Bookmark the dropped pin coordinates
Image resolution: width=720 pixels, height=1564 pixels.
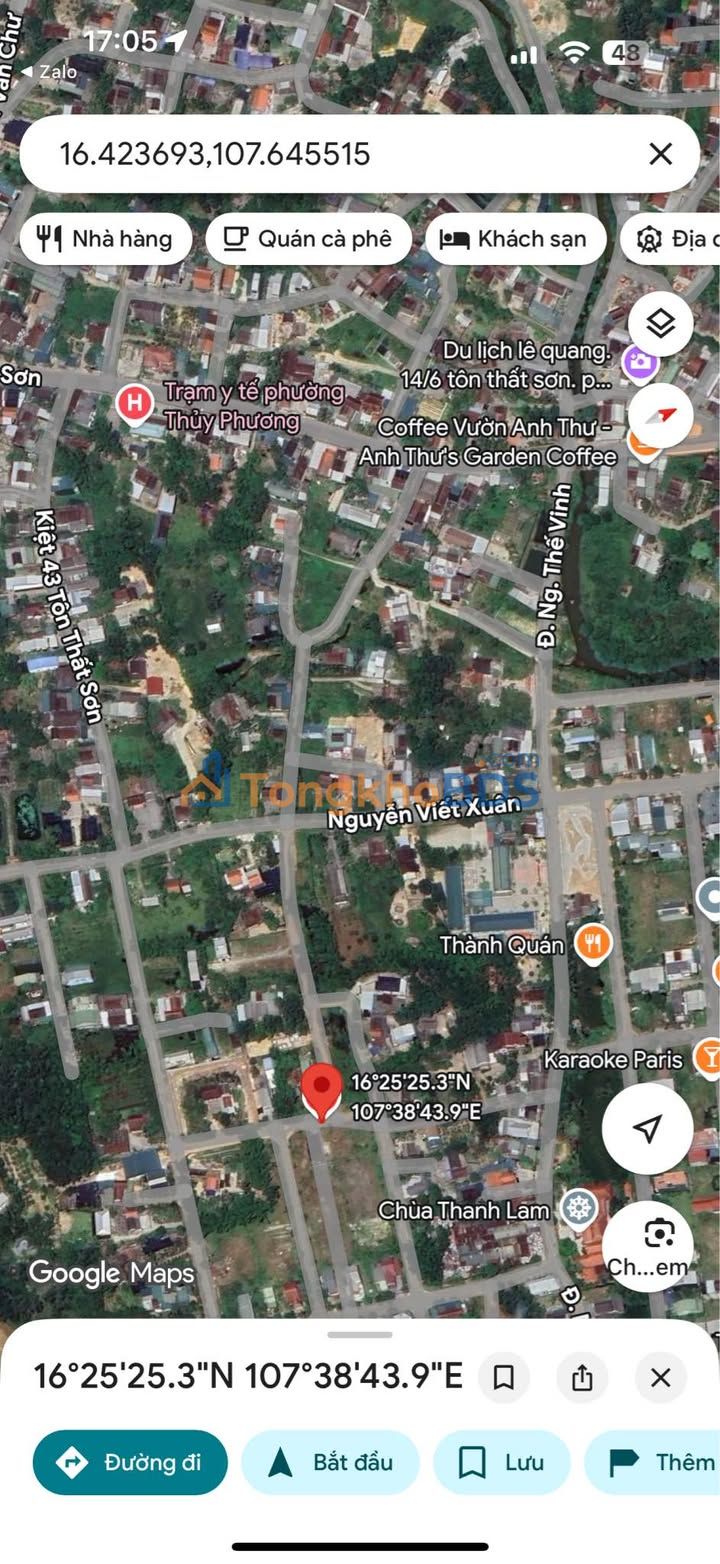[503, 1378]
